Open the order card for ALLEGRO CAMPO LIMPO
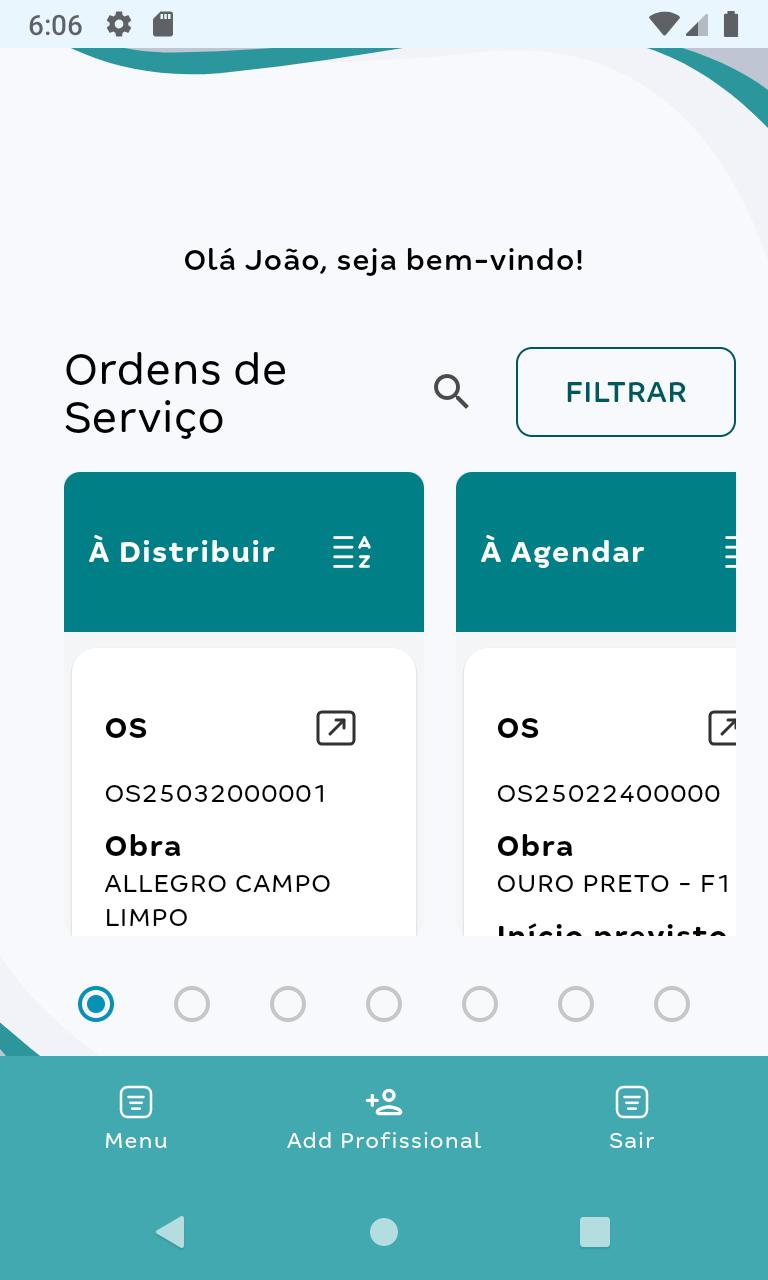 (244, 792)
